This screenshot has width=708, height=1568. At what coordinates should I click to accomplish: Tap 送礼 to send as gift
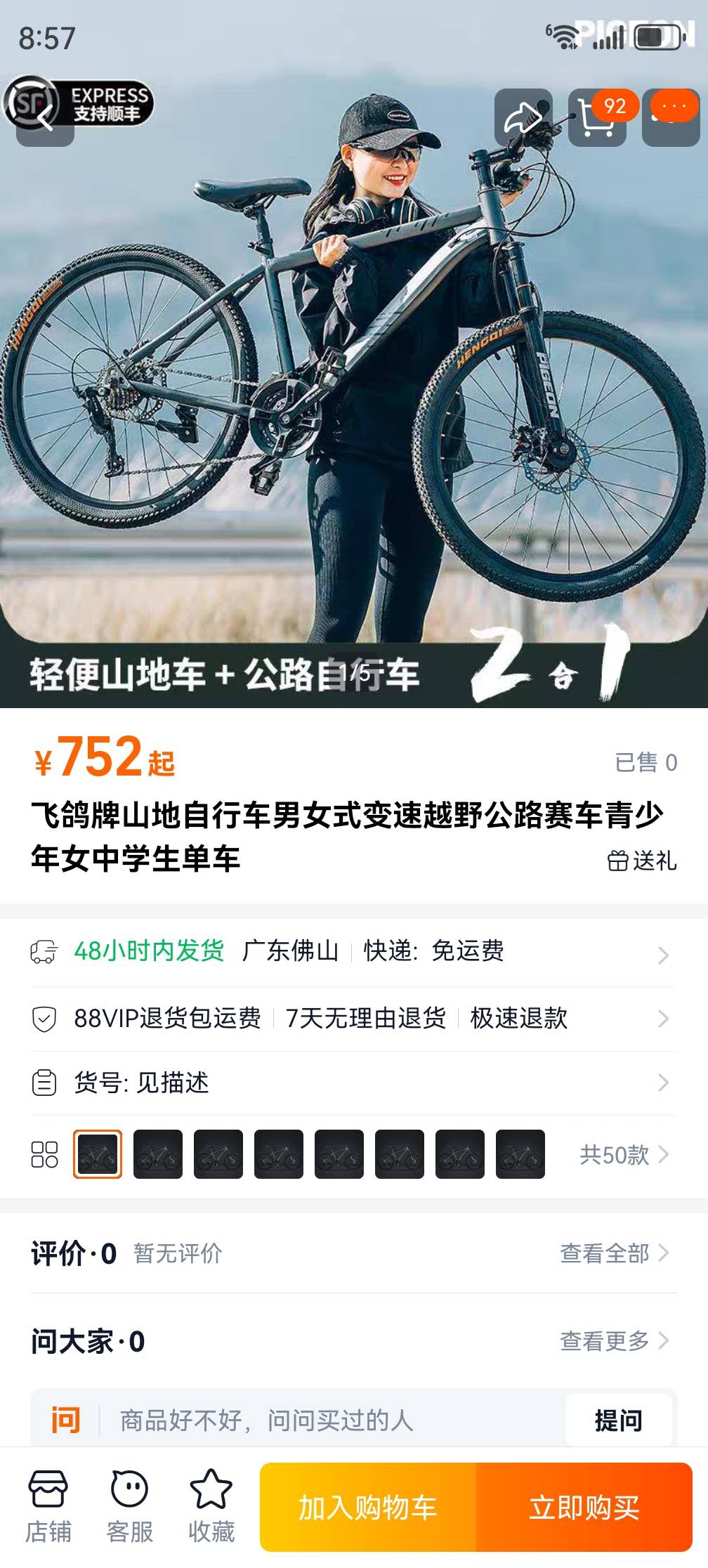642,861
